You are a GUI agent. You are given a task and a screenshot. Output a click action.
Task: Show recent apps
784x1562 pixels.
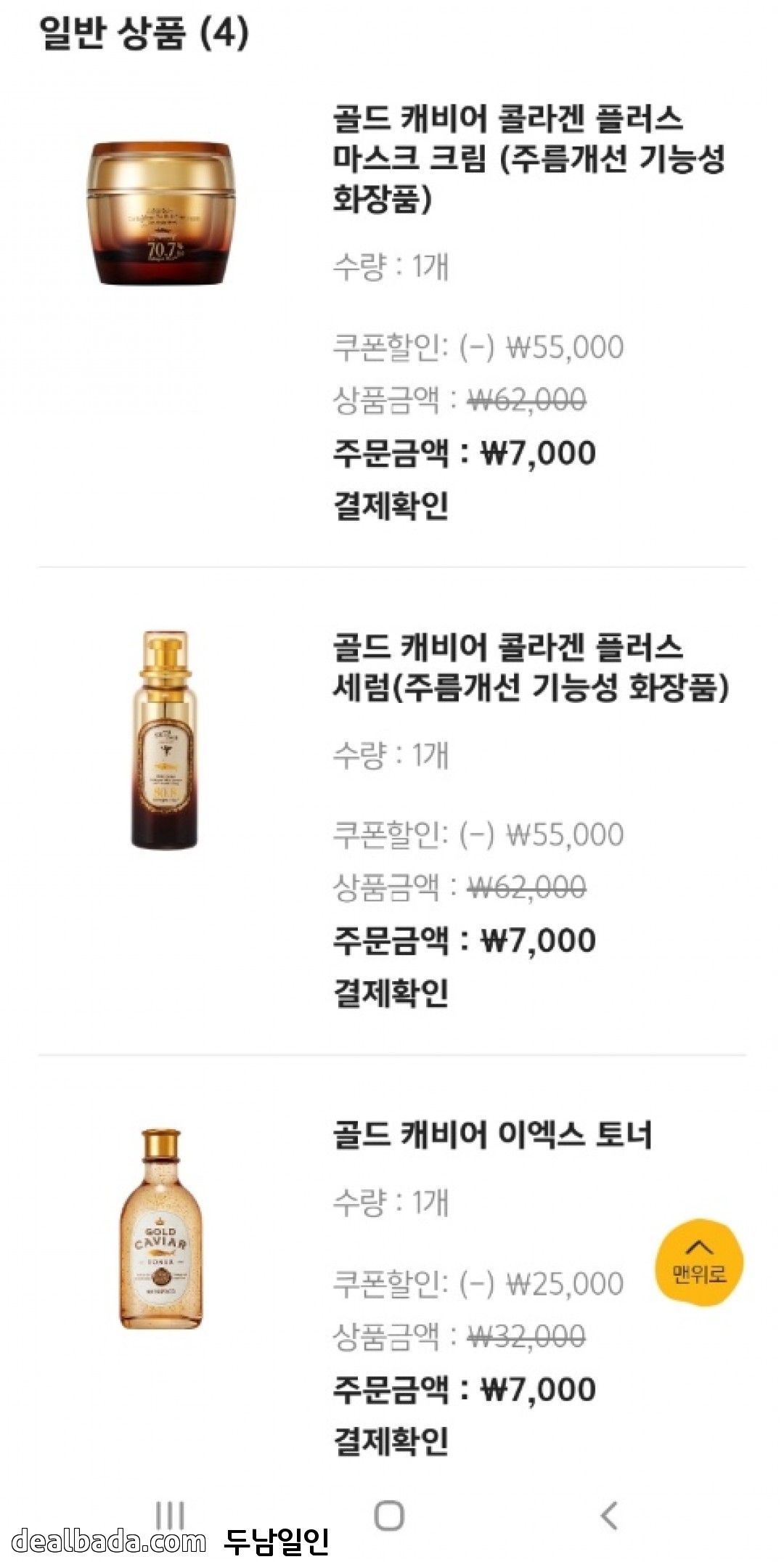(x=170, y=1515)
